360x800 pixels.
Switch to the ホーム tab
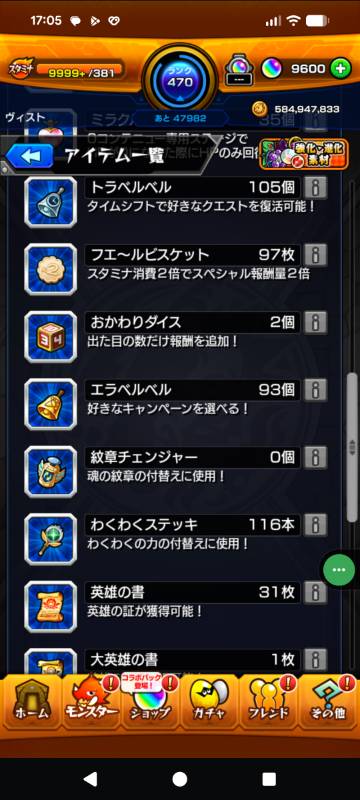pyautogui.click(x=31, y=703)
